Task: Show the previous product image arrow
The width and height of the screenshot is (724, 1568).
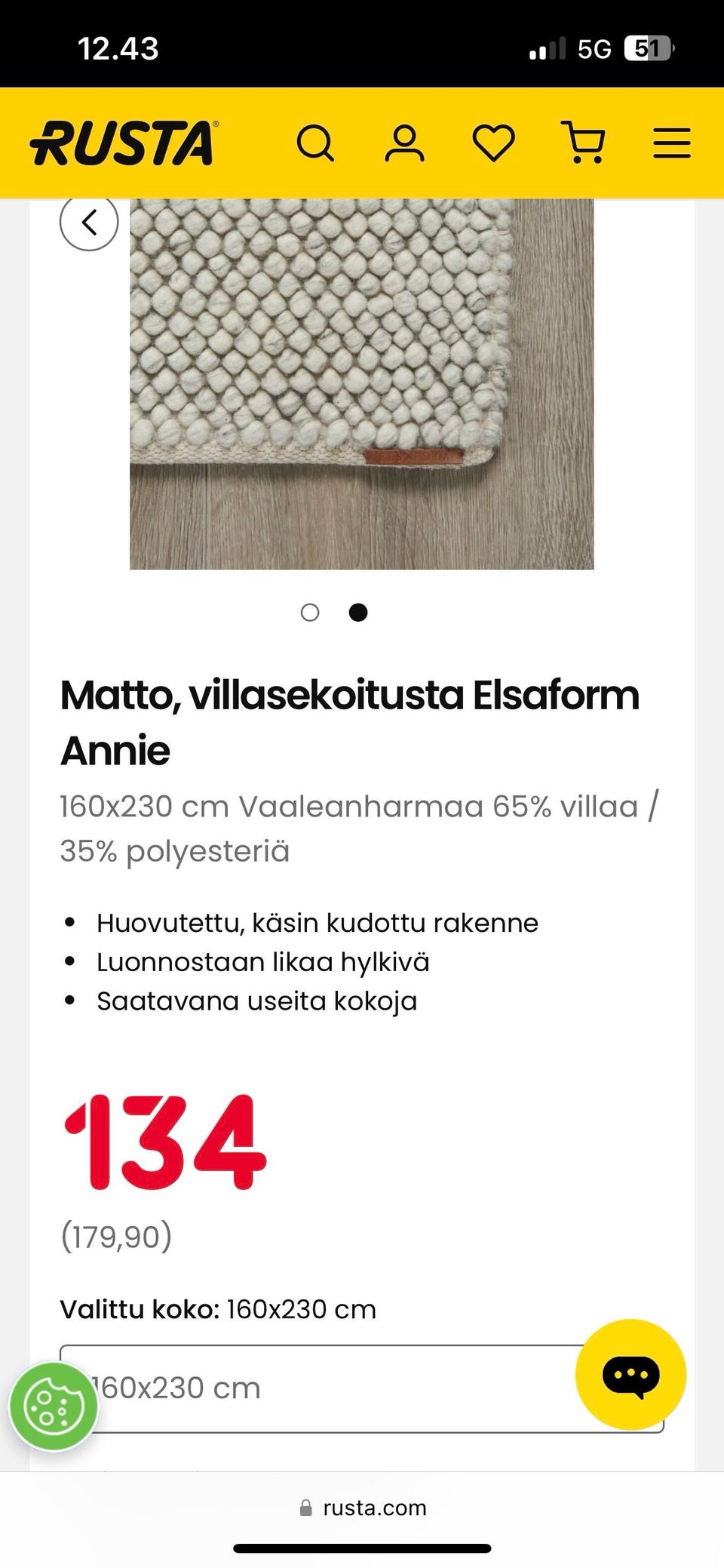Action: (89, 223)
